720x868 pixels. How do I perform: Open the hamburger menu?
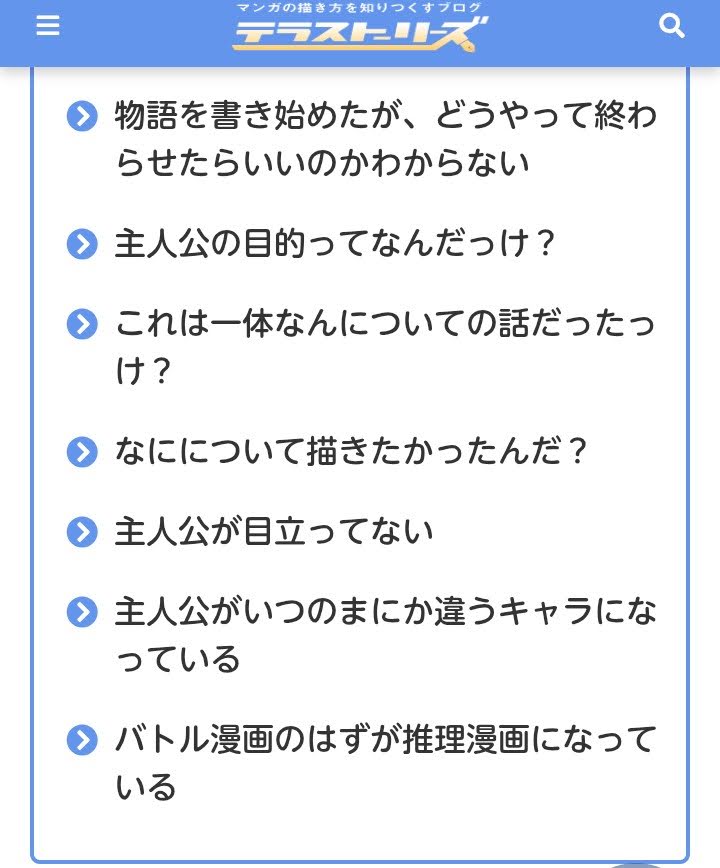[47, 27]
